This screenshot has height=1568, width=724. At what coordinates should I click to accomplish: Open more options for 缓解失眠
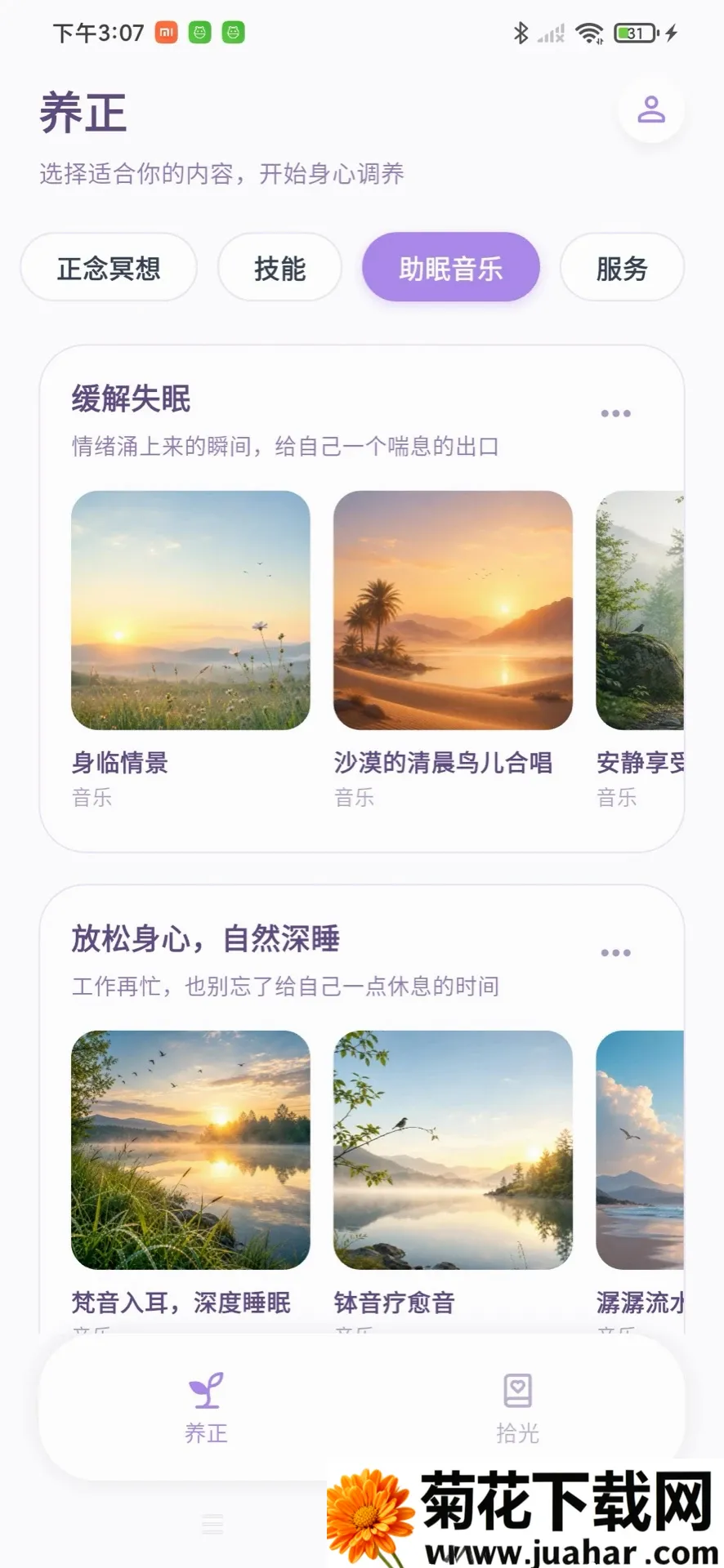pos(615,413)
